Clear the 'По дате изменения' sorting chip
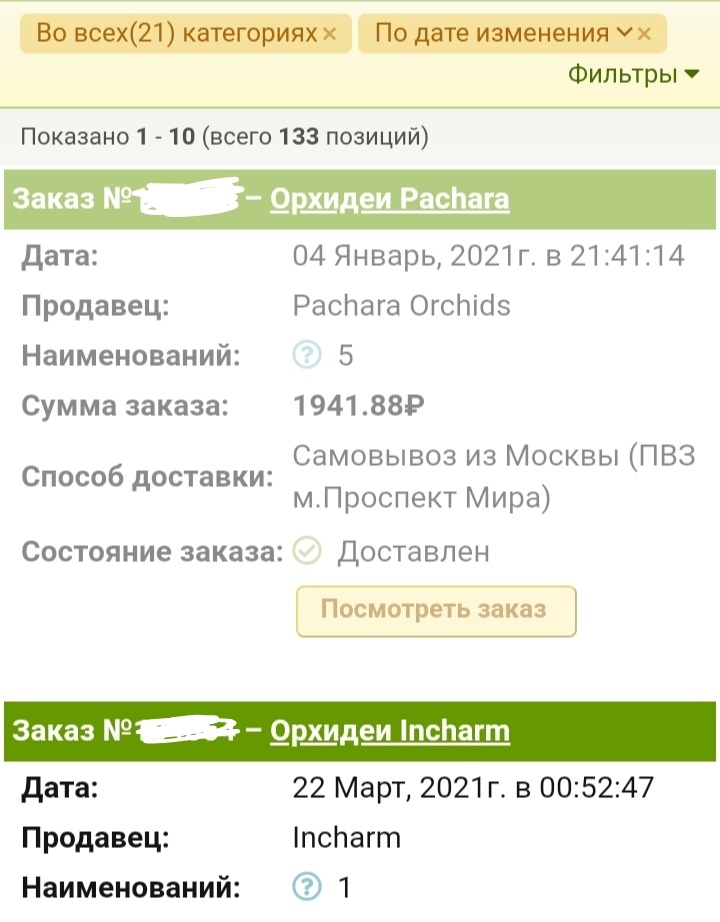This screenshot has width=720, height=922. [x=645, y=35]
